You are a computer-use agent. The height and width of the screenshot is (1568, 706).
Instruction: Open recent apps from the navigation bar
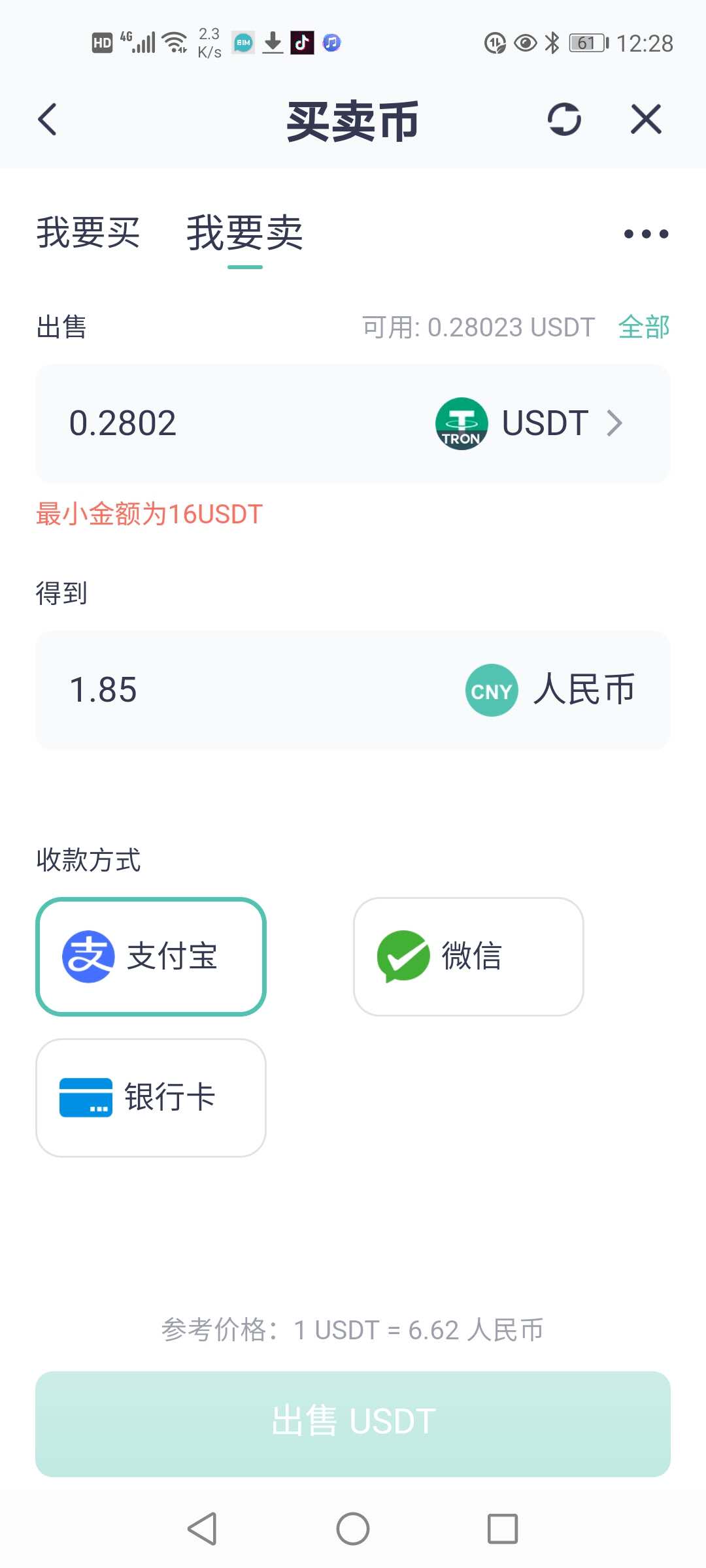tap(503, 1529)
